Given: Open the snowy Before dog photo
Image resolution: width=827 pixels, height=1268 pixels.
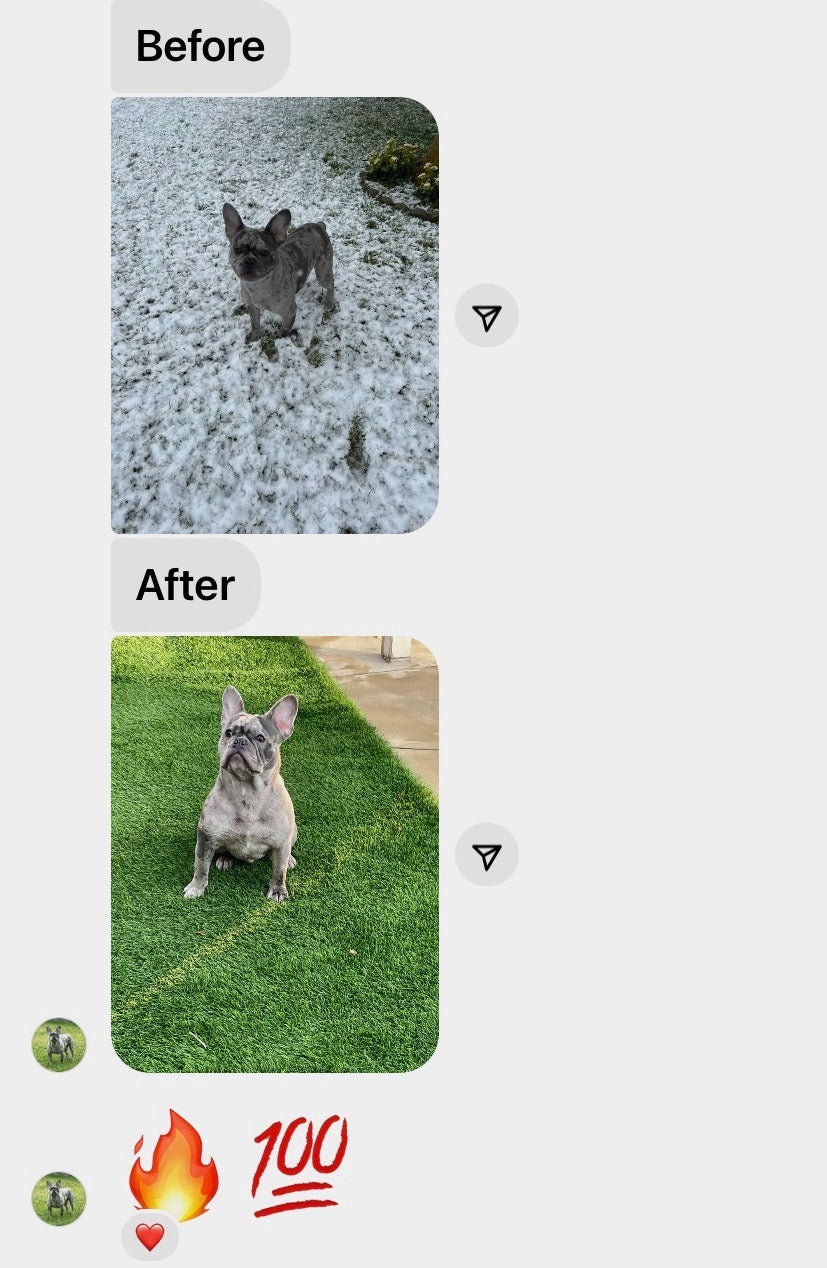Looking at the screenshot, I should (274, 315).
